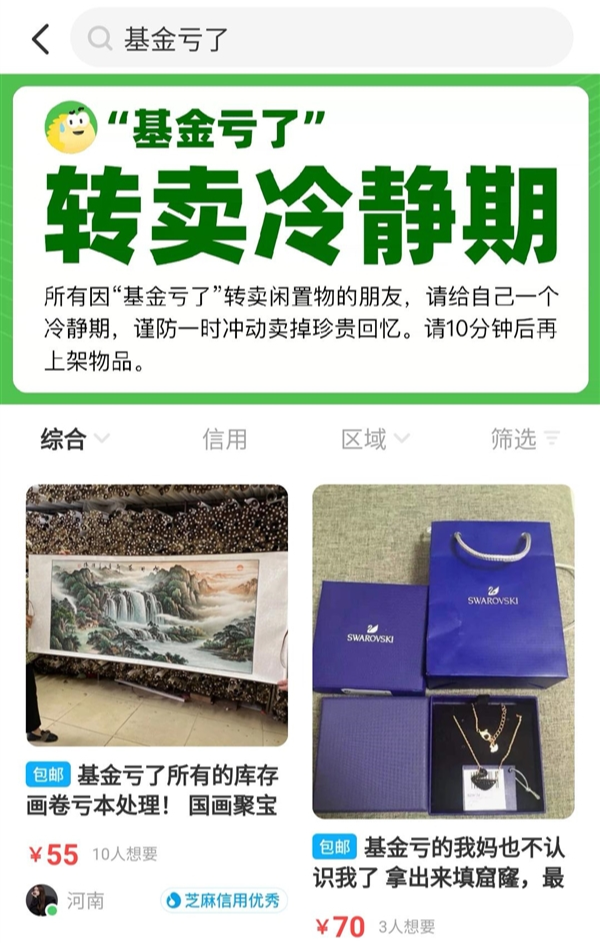Tap the search box showing 基金亏了
This screenshot has height=943, width=600.
coord(322,38)
